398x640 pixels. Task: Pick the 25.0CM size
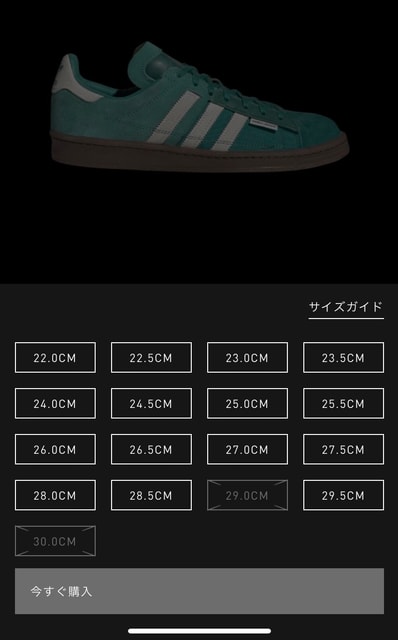(247, 403)
